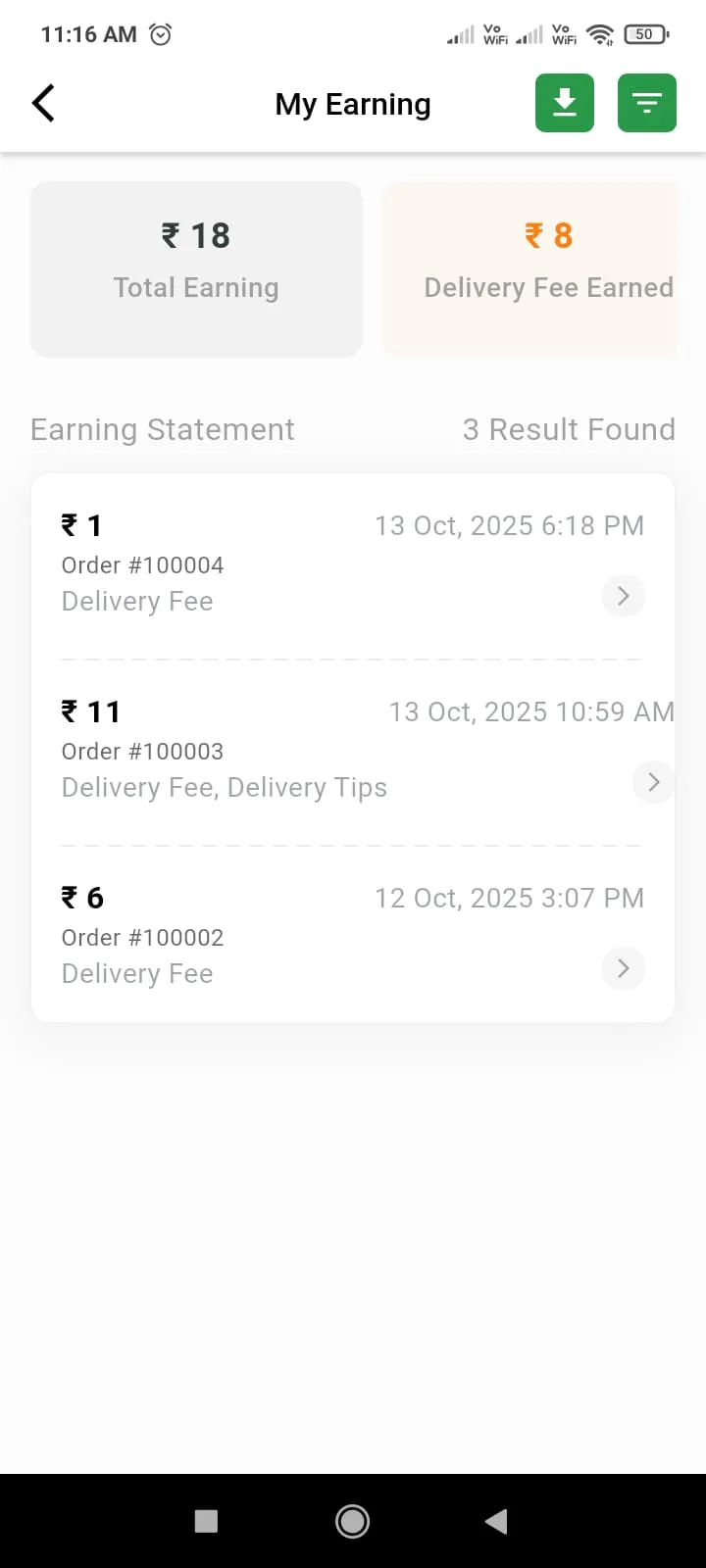The image size is (706, 1568).
Task: Tap the Wi-Fi icon in the status bar
Action: coord(599,34)
